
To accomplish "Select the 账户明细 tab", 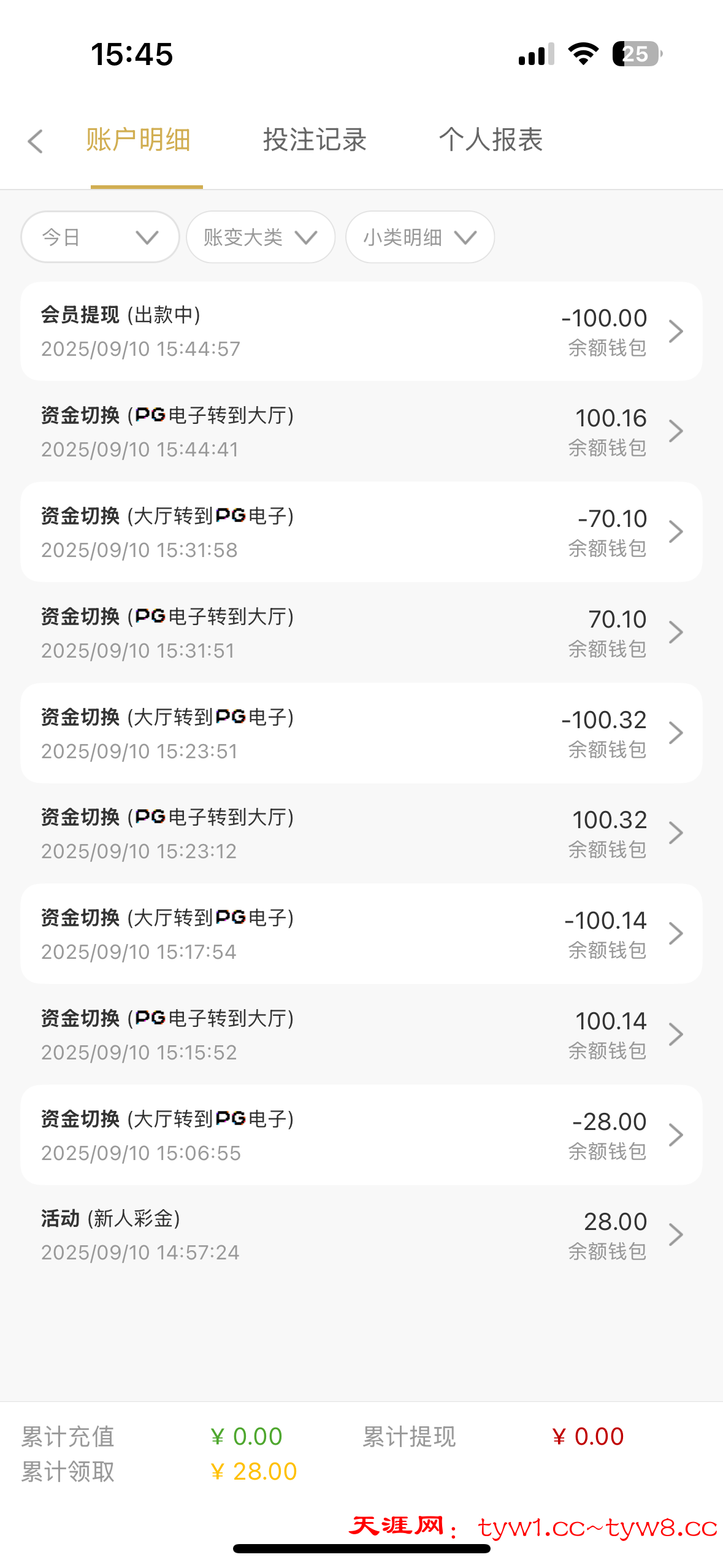I will pyautogui.click(x=138, y=140).
